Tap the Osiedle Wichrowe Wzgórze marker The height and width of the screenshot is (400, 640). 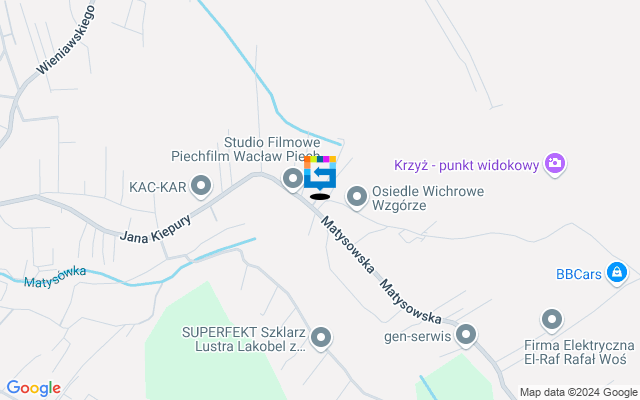pos(356,196)
